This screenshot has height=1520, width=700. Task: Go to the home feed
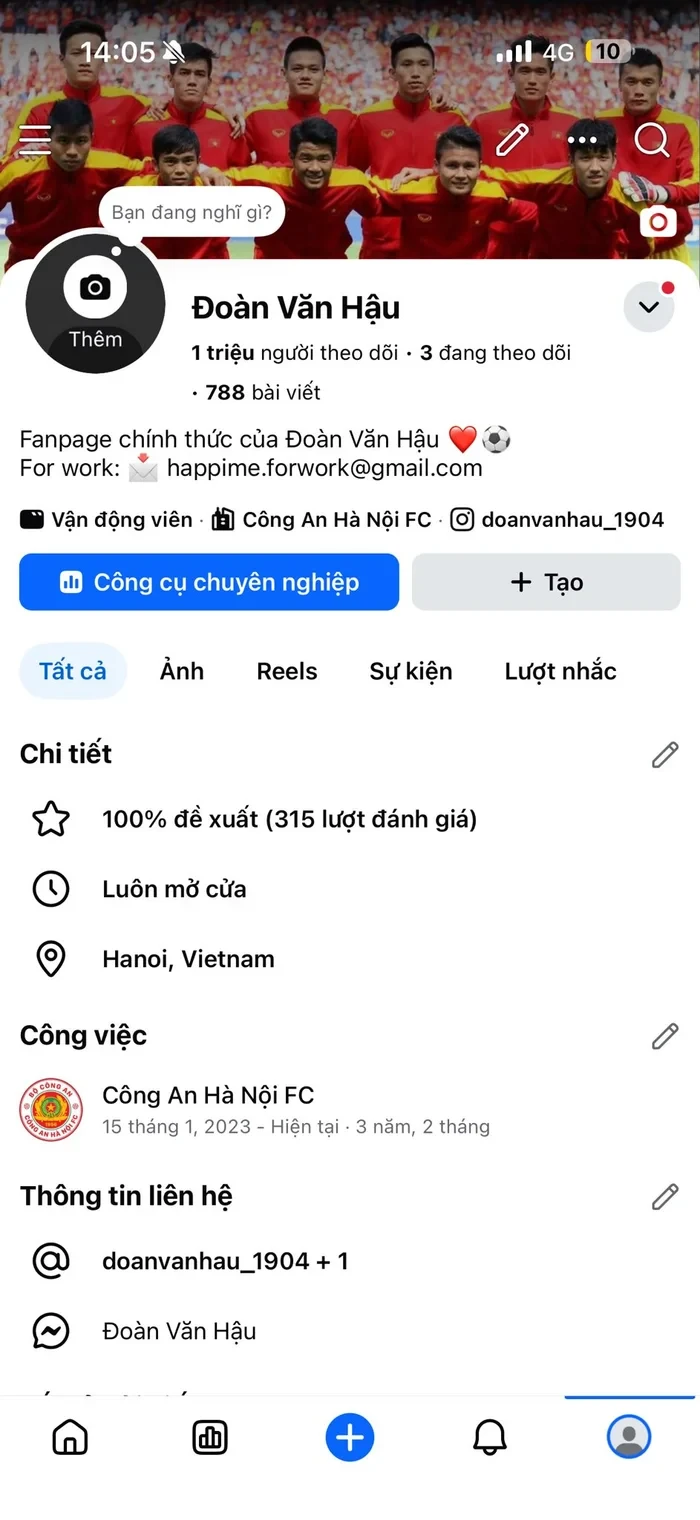(70, 1438)
